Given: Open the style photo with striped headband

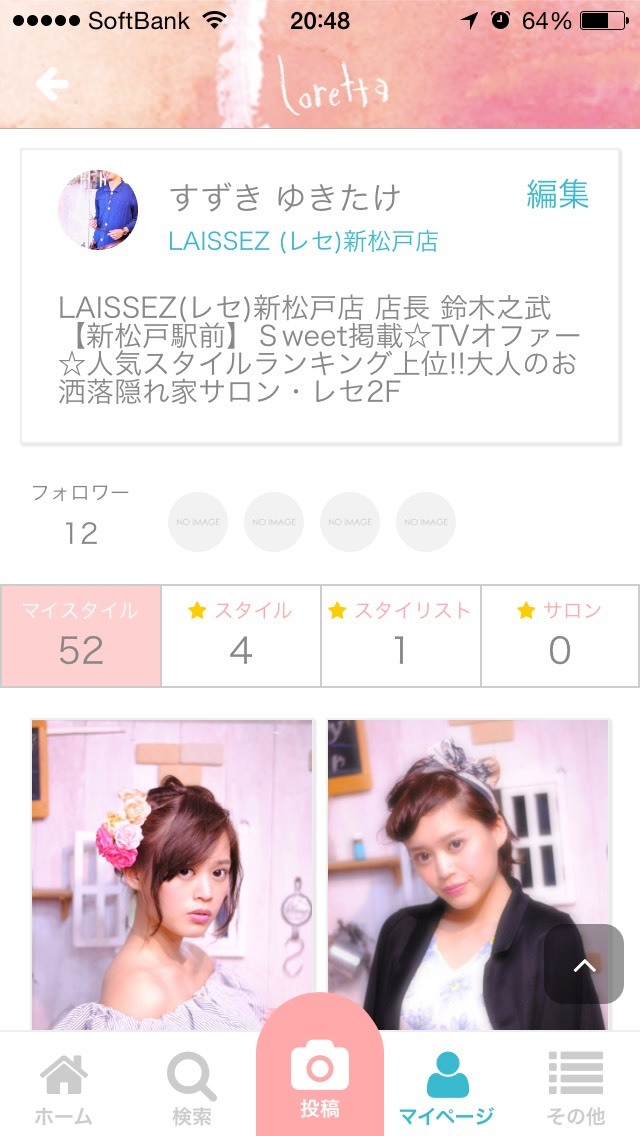Looking at the screenshot, I should [x=468, y=875].
